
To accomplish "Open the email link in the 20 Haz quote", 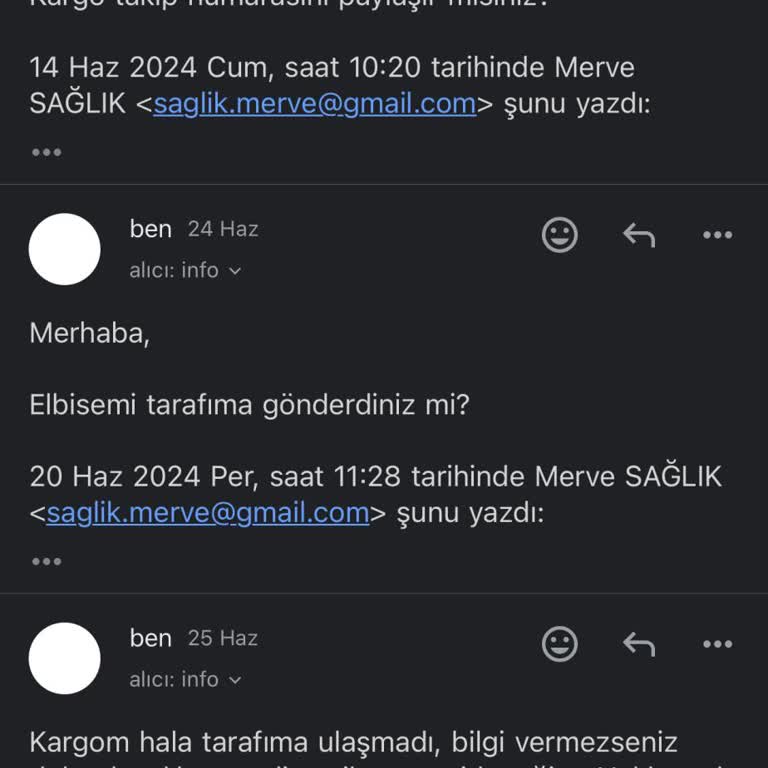I will tap(208, 513).
